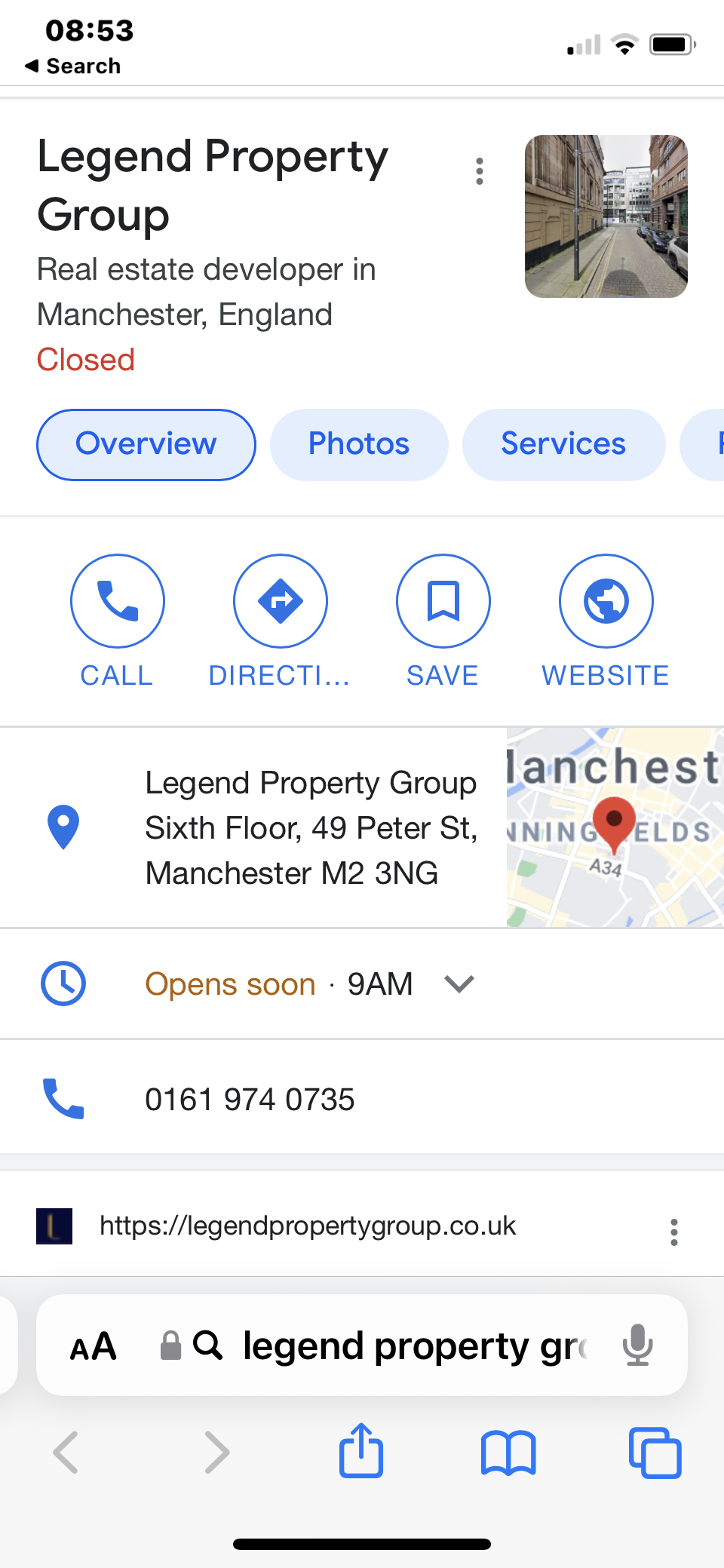Open the business WEBSITE button
The width and height of the screenshot is (724, 1568).
click(606, 601)
